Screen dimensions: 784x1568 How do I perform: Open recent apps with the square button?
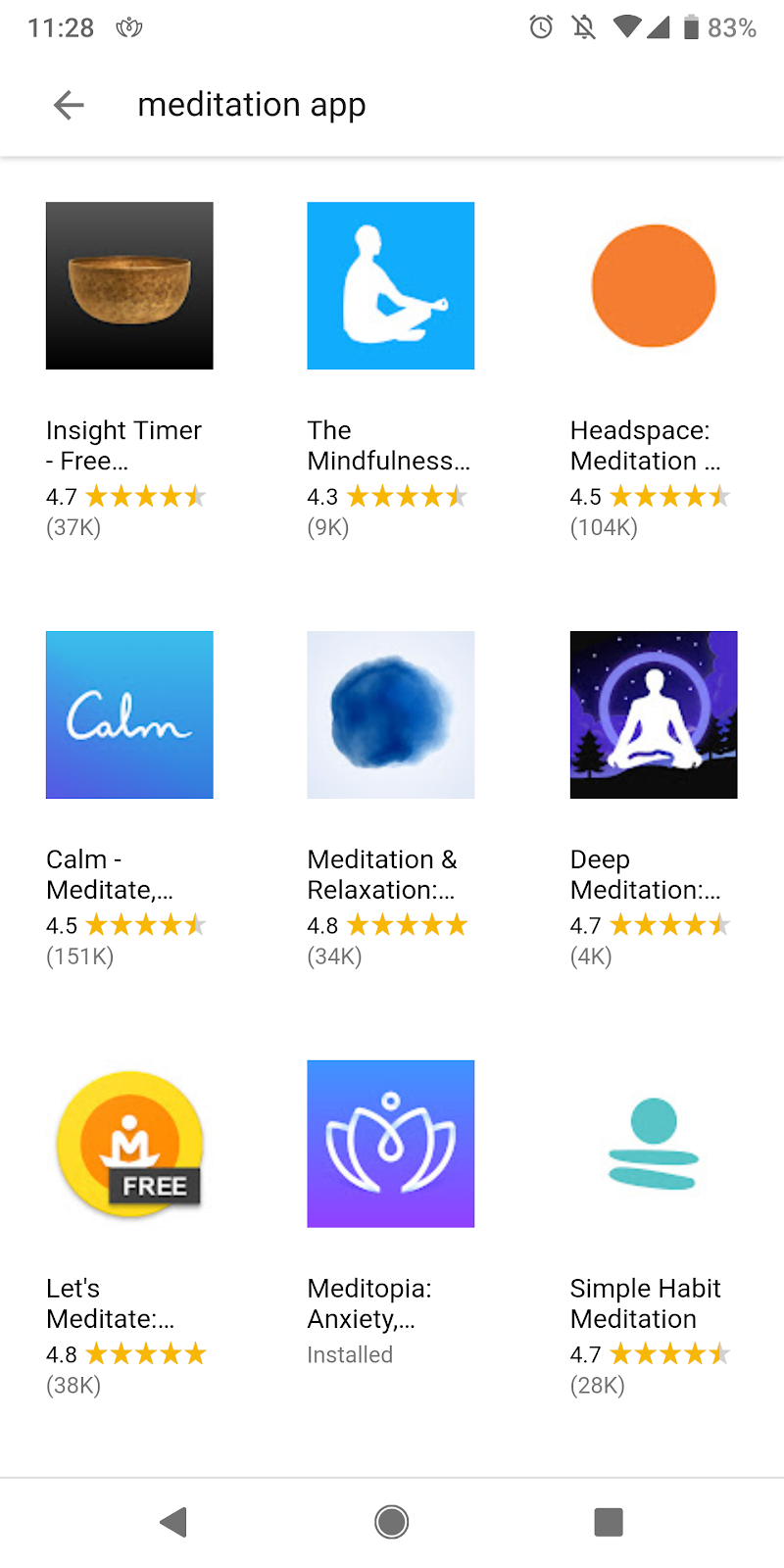[x=609, y=1522]
